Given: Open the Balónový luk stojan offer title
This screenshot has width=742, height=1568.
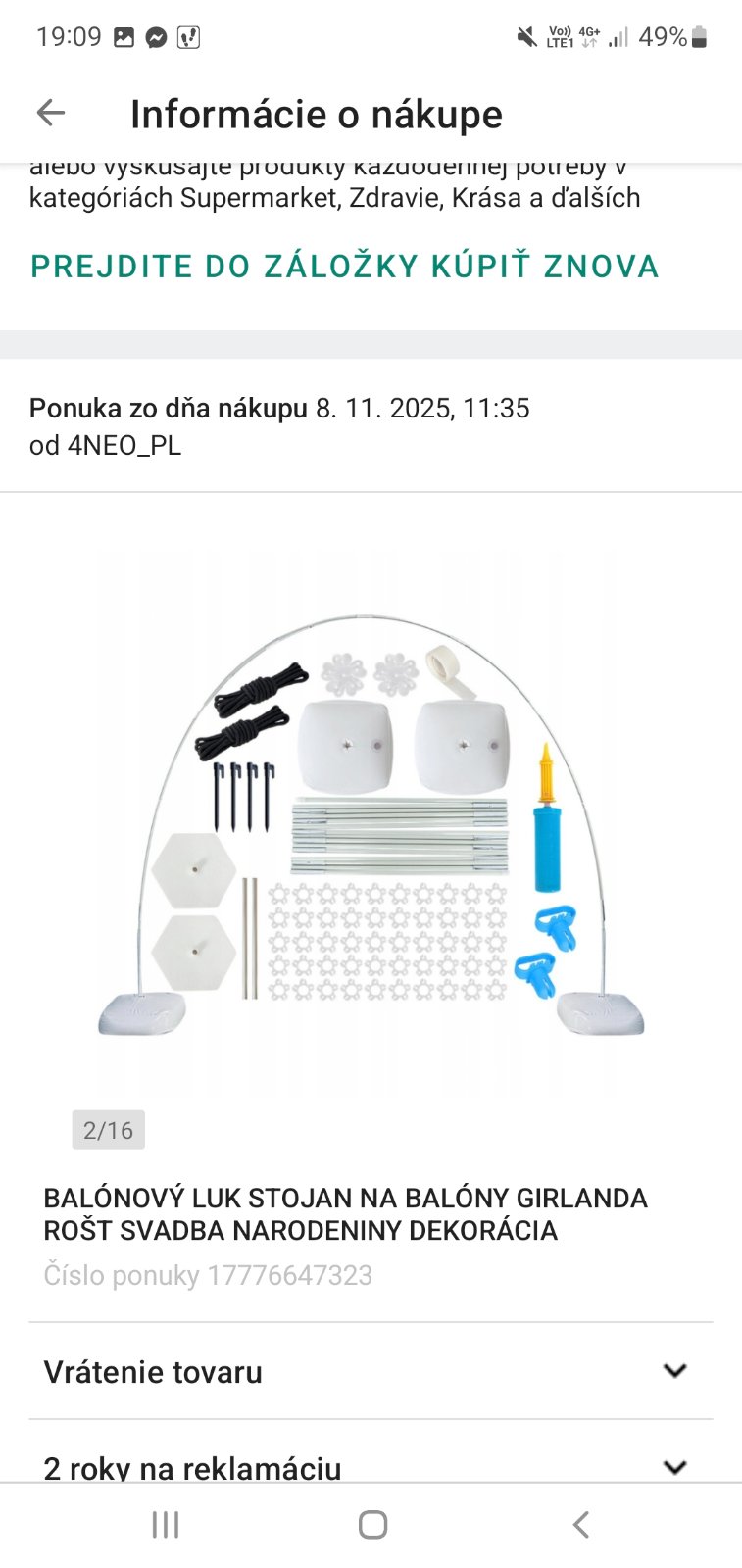Looking at the screenshot, I should pyautogui.click(x=345, y=1213).
